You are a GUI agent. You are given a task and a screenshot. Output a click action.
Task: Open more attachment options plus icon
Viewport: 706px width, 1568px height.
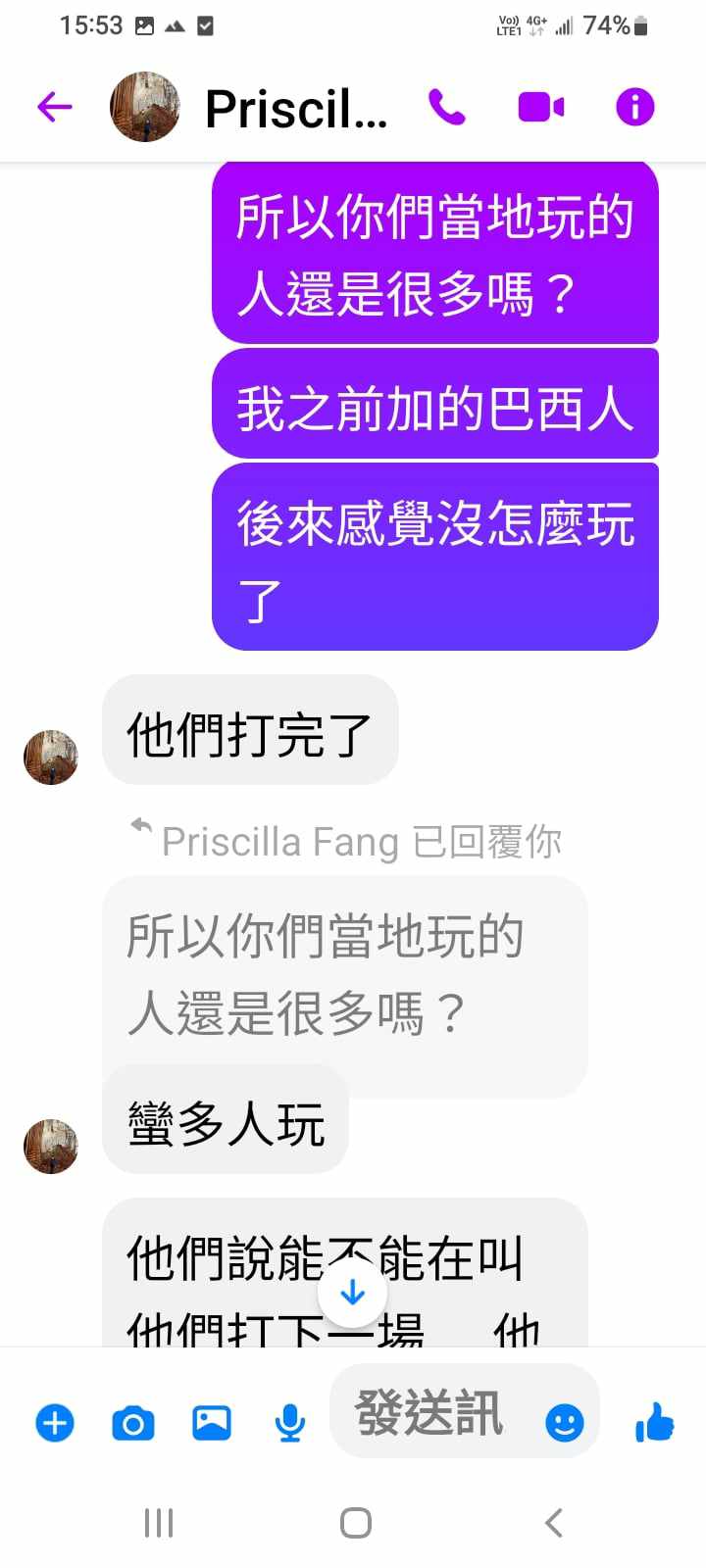[x=55, y=1422]
